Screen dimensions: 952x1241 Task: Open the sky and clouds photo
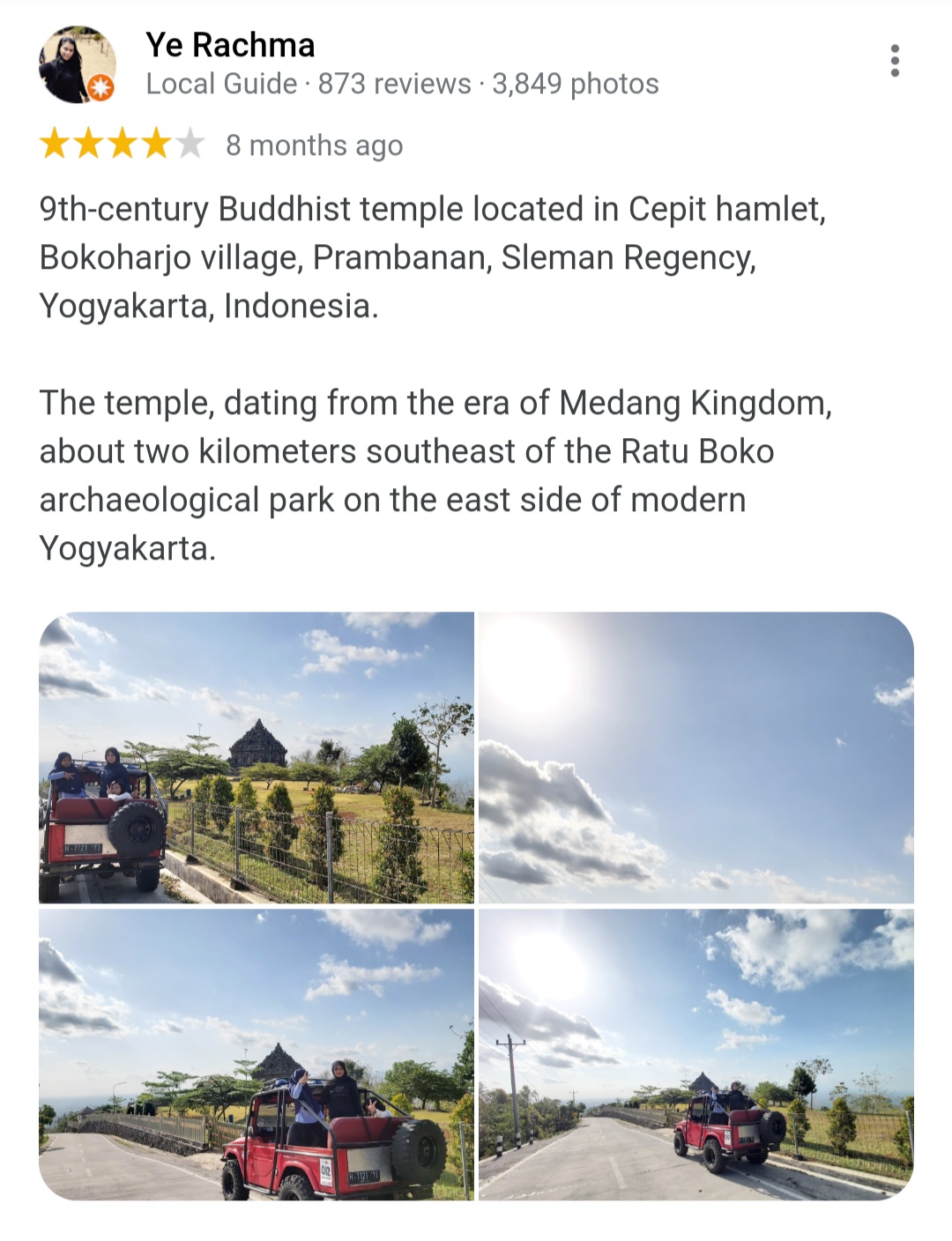point(695,757)
